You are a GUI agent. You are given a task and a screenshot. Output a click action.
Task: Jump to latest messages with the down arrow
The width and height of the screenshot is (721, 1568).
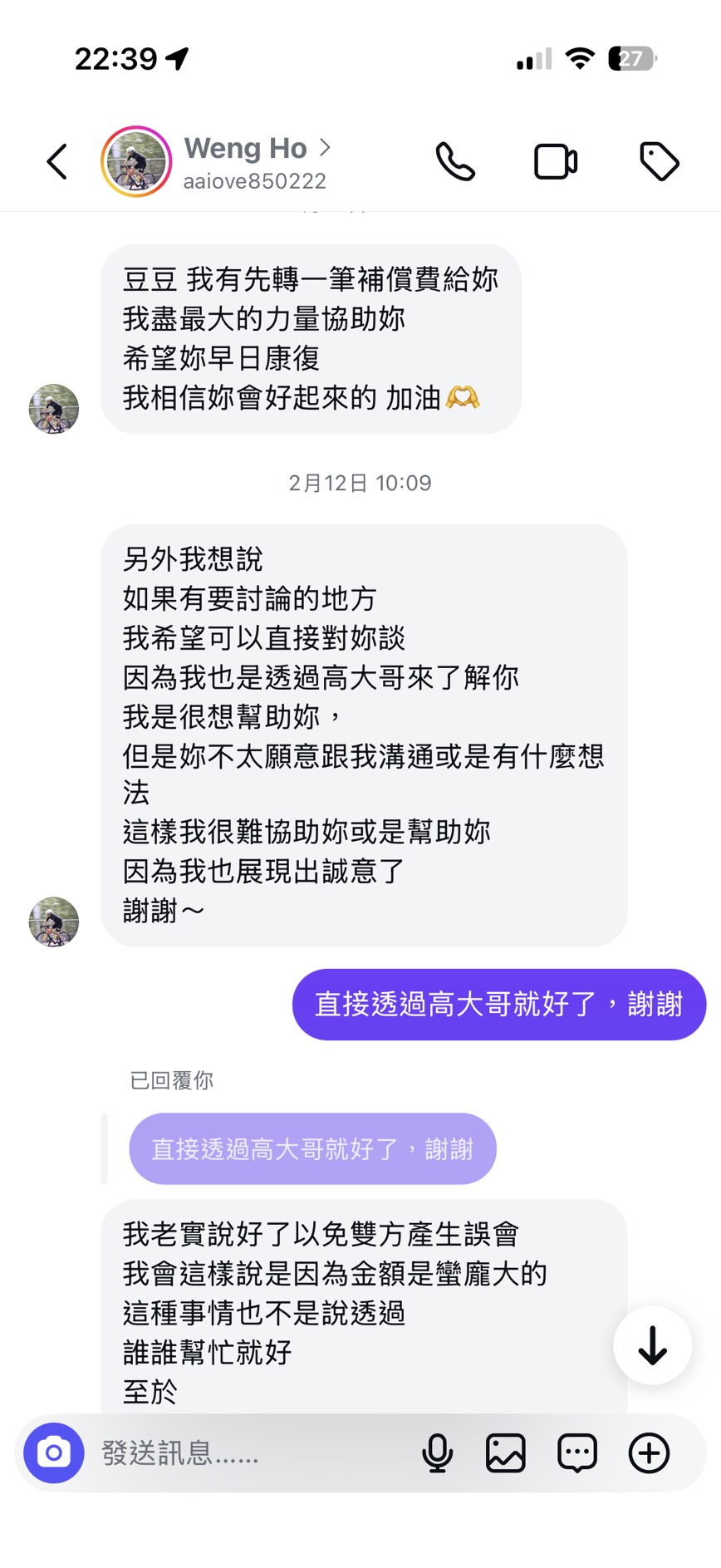click(x=652, y=1346)
